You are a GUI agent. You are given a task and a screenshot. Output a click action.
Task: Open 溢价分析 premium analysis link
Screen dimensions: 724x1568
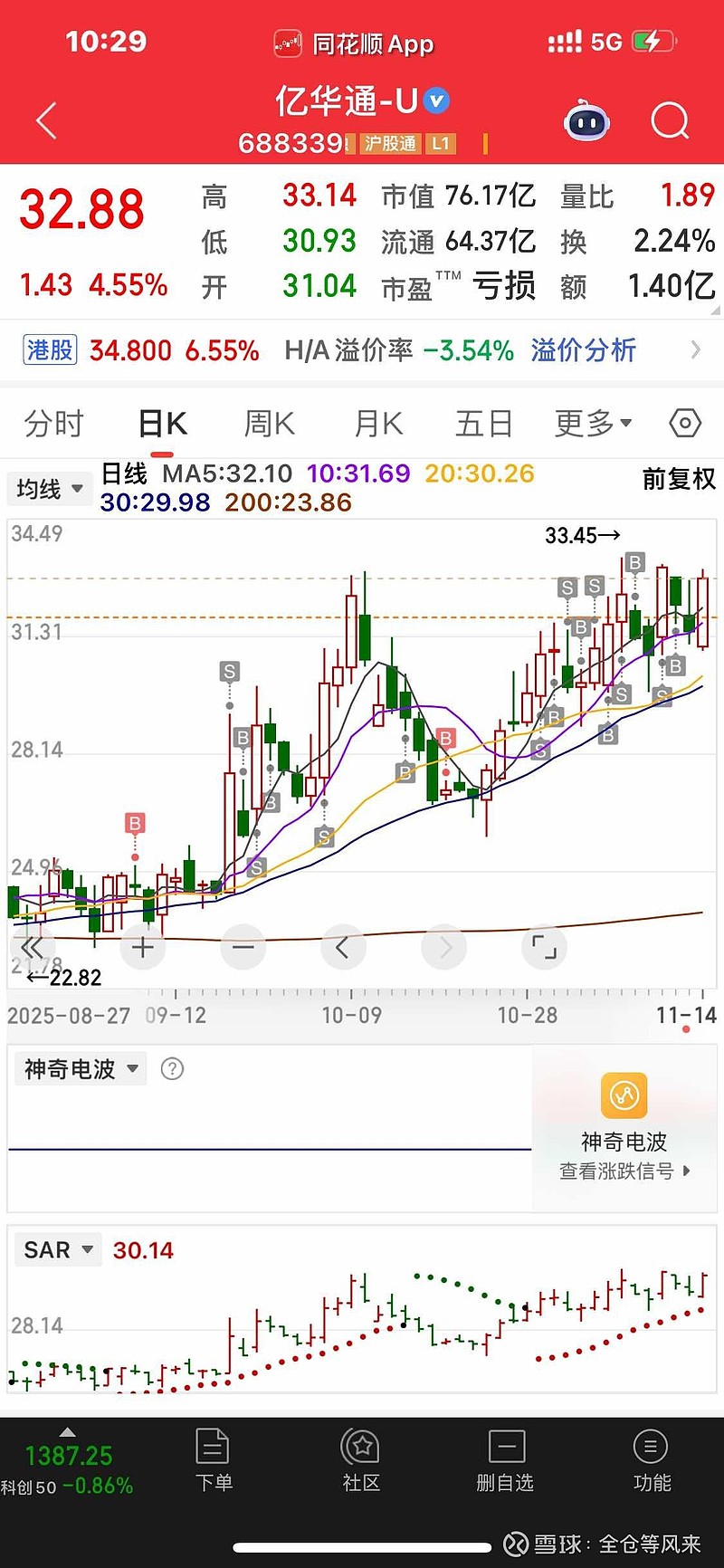pyautogui.click(x=584, y=350)
